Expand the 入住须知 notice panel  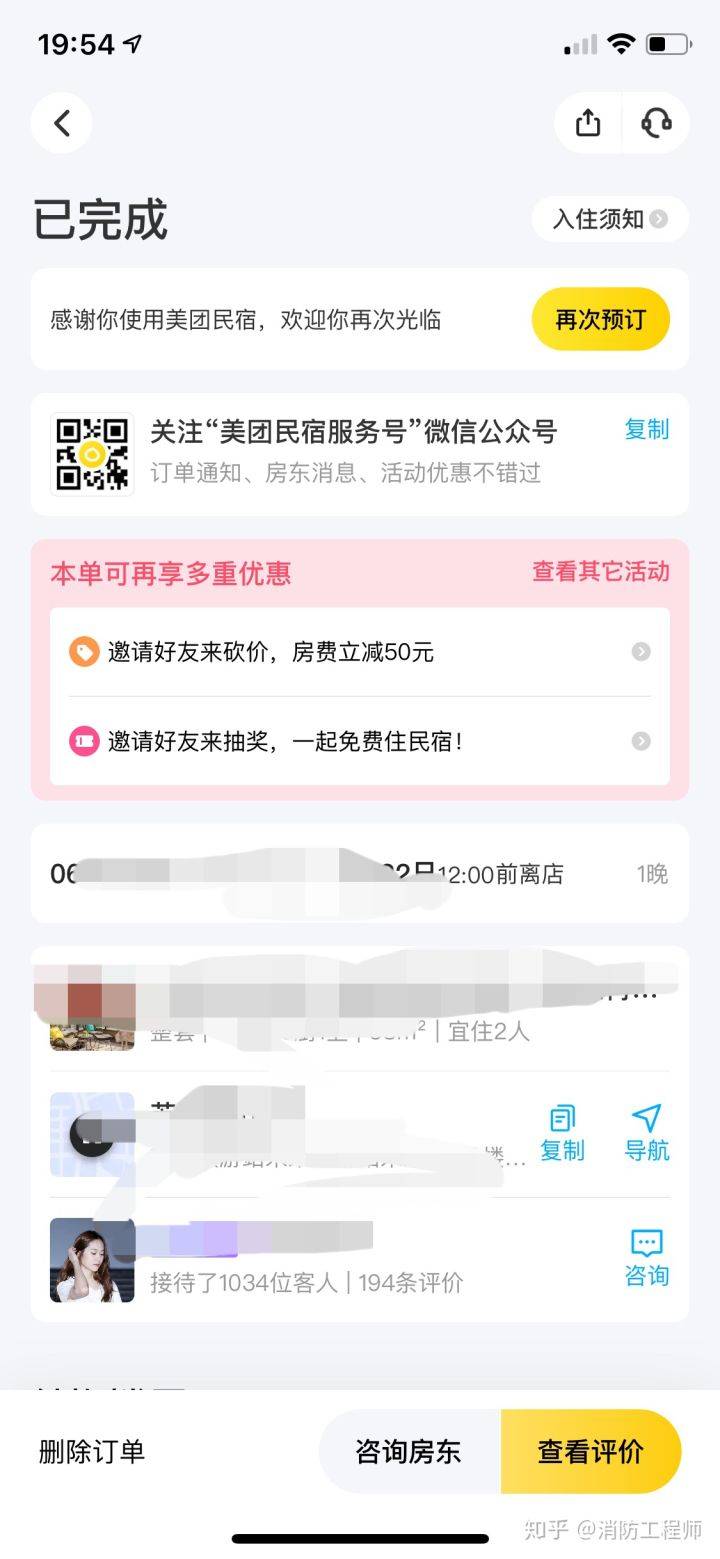click(608, 220)
